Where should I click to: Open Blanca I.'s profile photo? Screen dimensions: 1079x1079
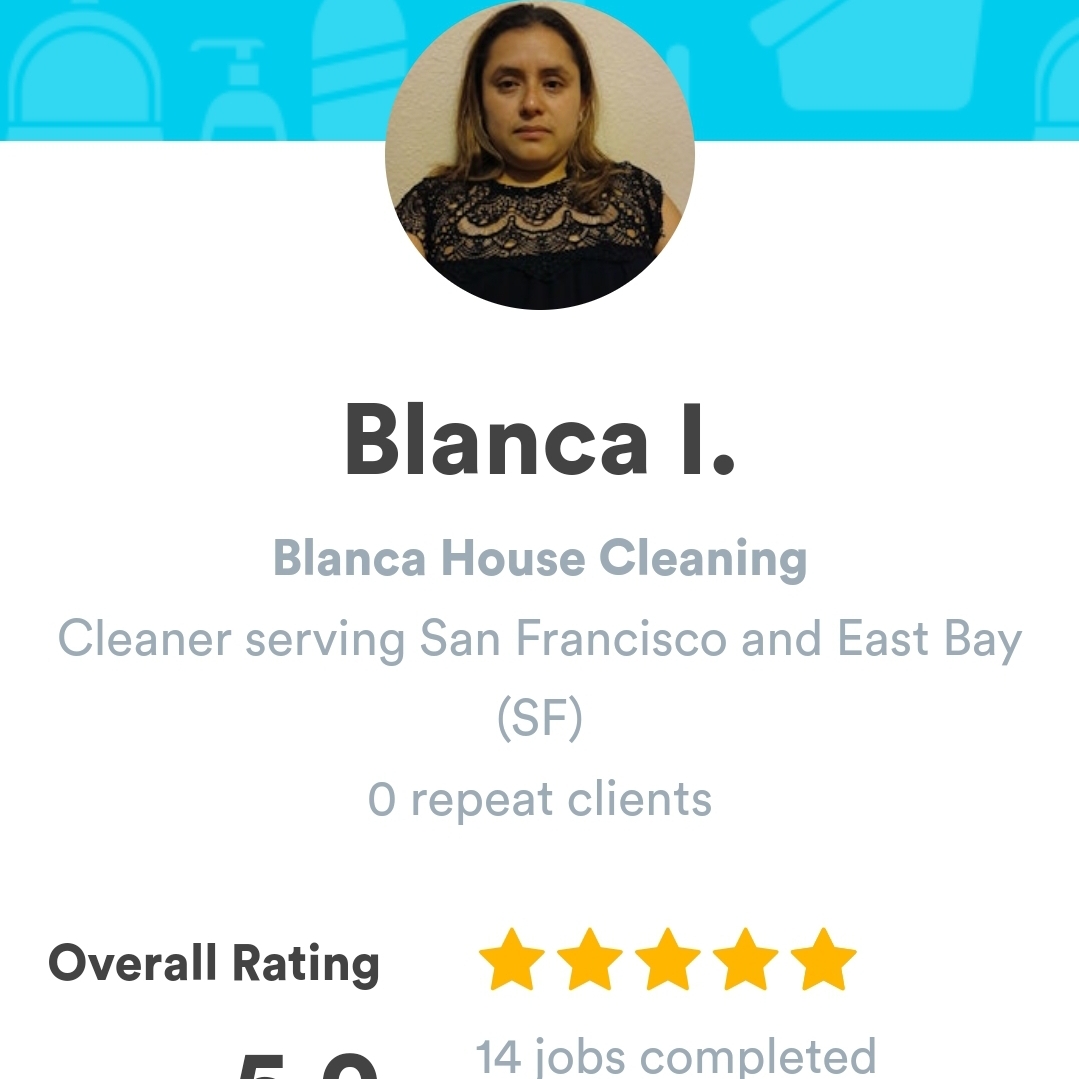(x=539, y=155)
